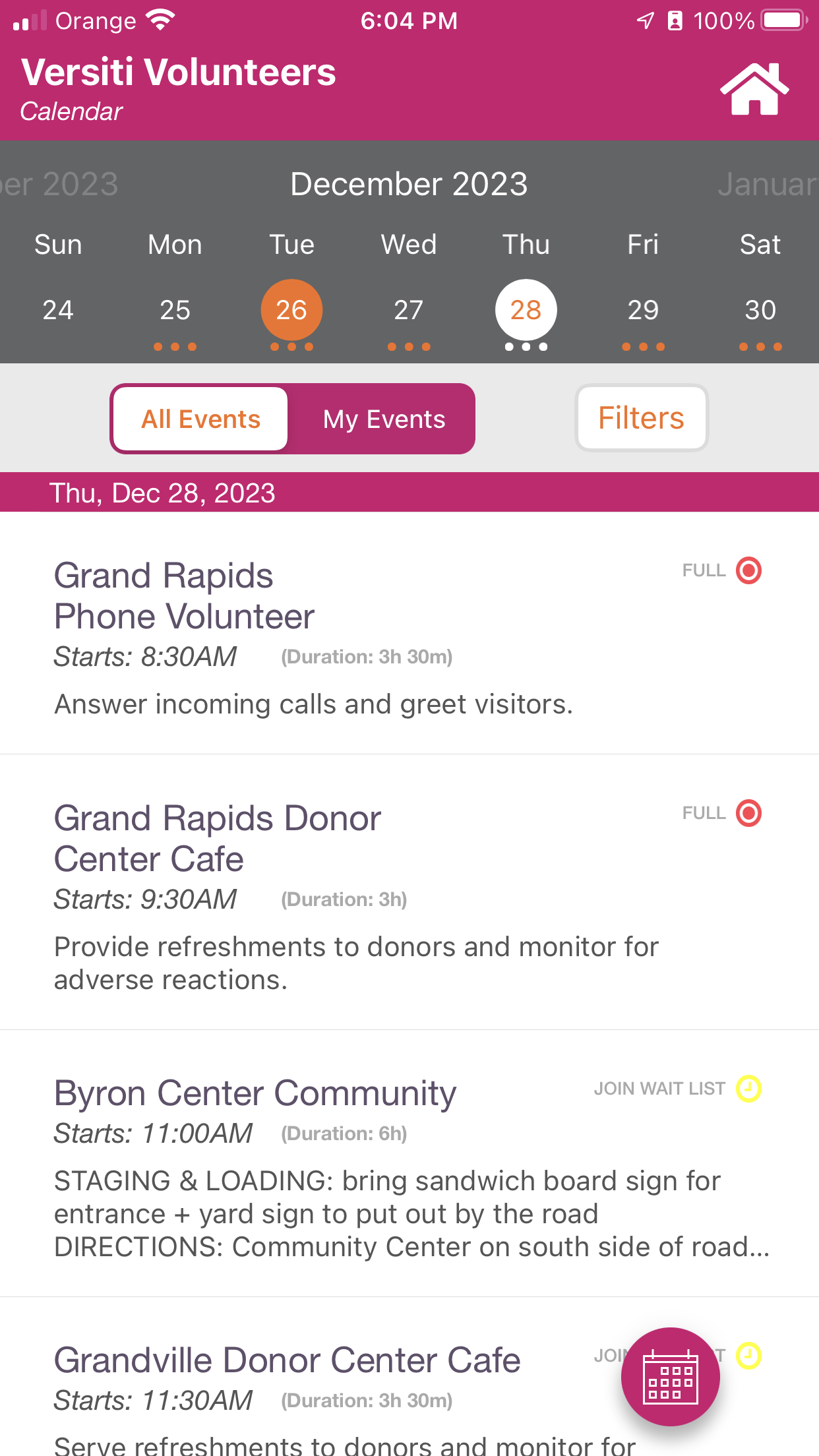Tap the floating calendar button
Image resolution: width=819 pixels, height=1456 pixels.
(x=671, y=1377)
